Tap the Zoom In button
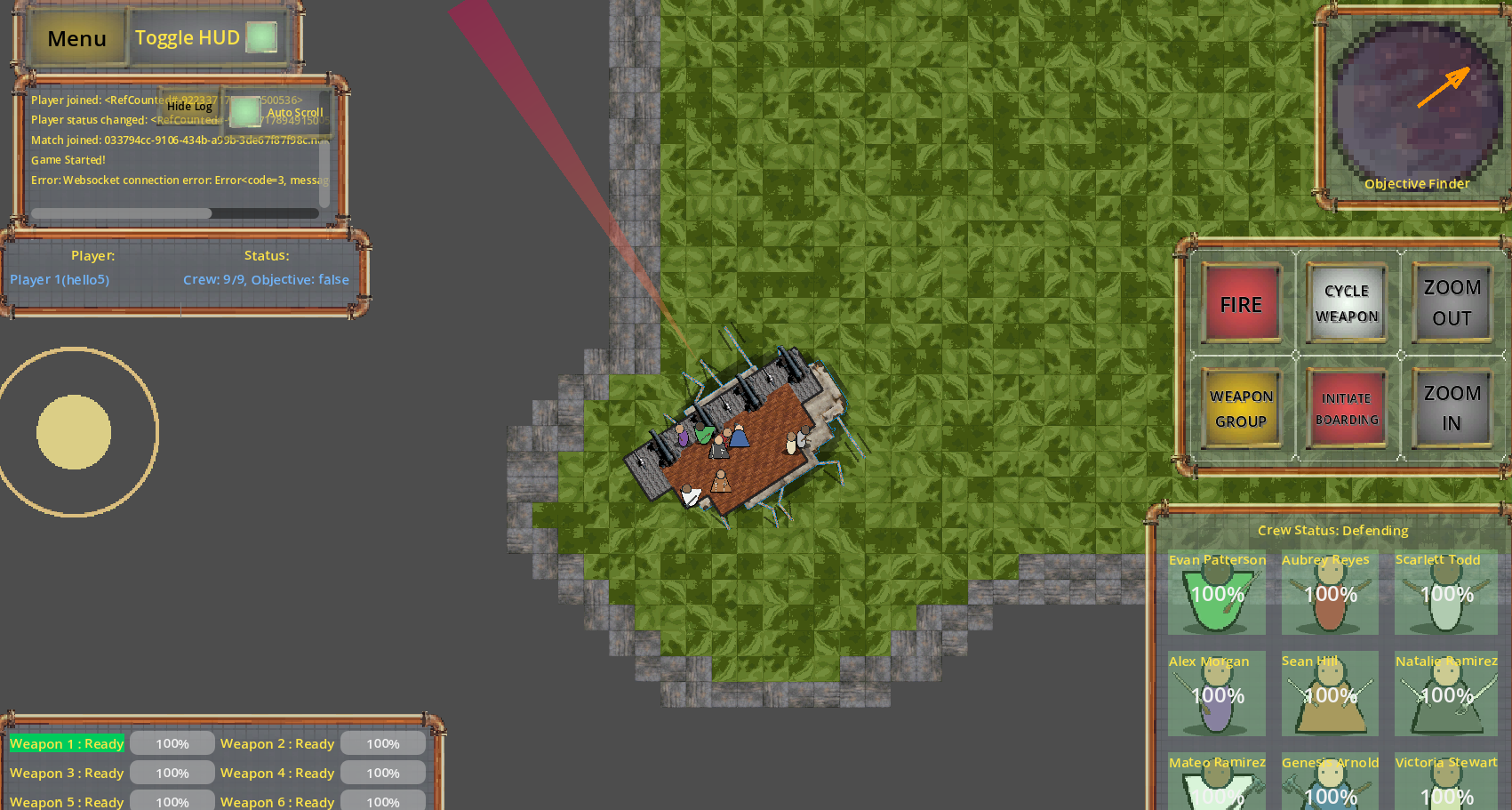The image size is (1512, 810). (x=1452, y=408)
